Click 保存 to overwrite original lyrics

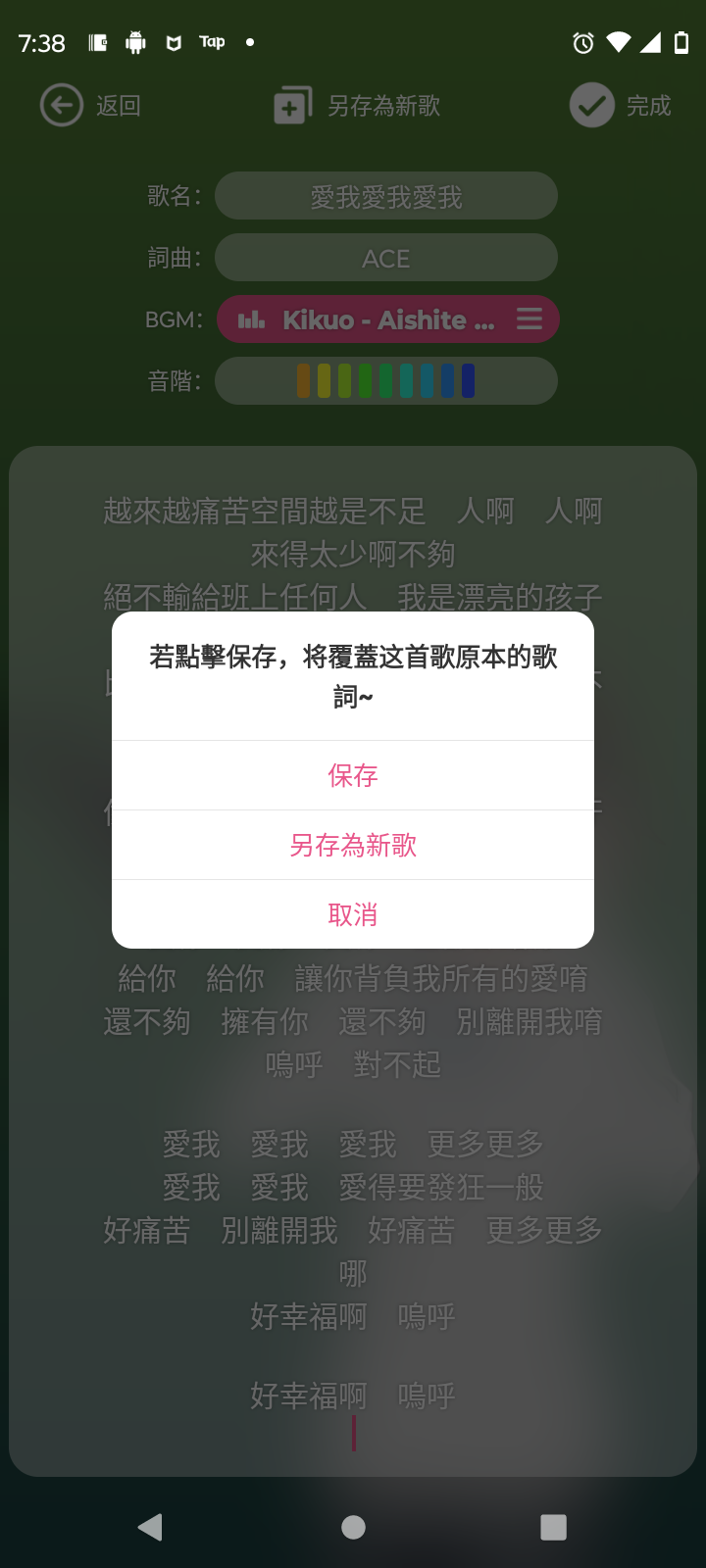click(x=353, y=775)
